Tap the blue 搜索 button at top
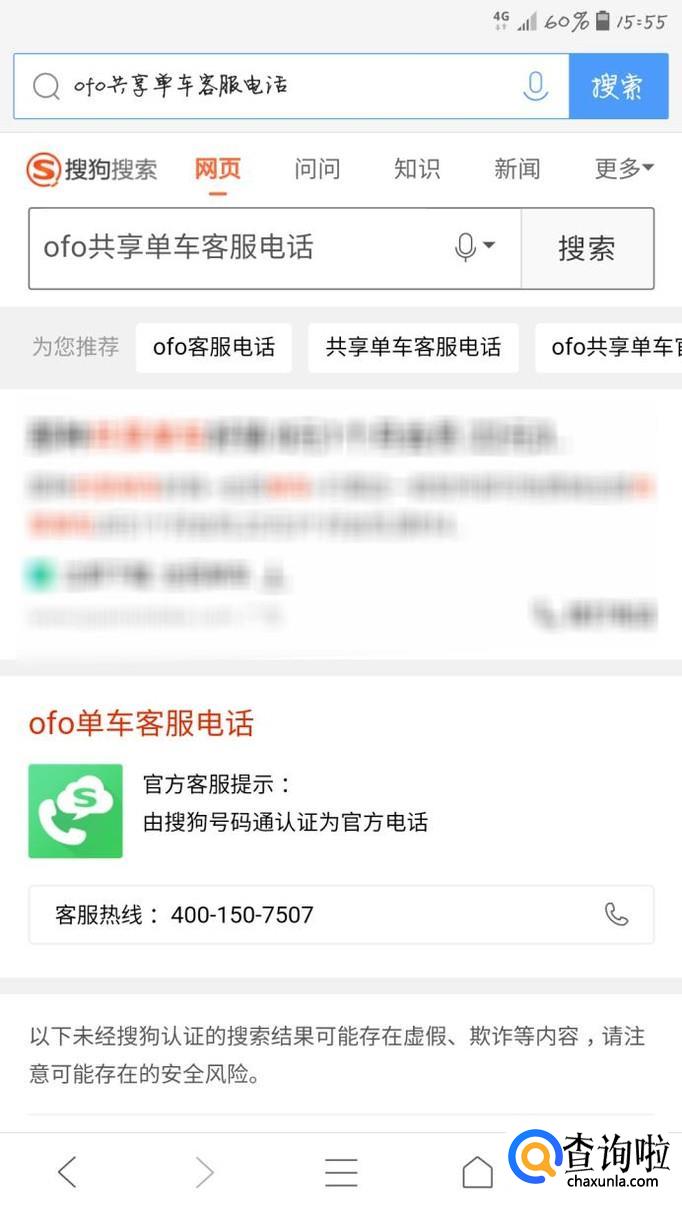 coord(618,87)
